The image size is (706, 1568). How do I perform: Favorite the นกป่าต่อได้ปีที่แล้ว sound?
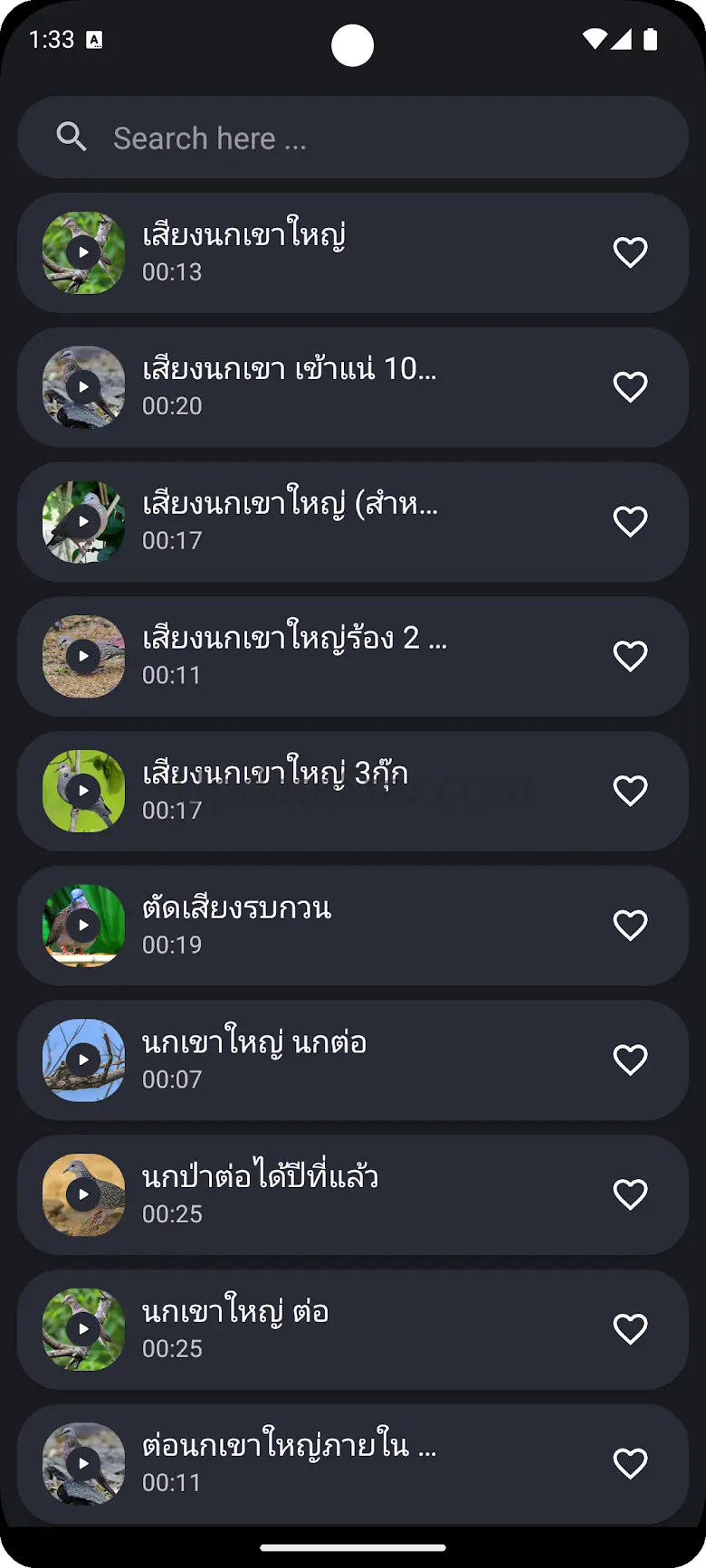coord(630,1194)
